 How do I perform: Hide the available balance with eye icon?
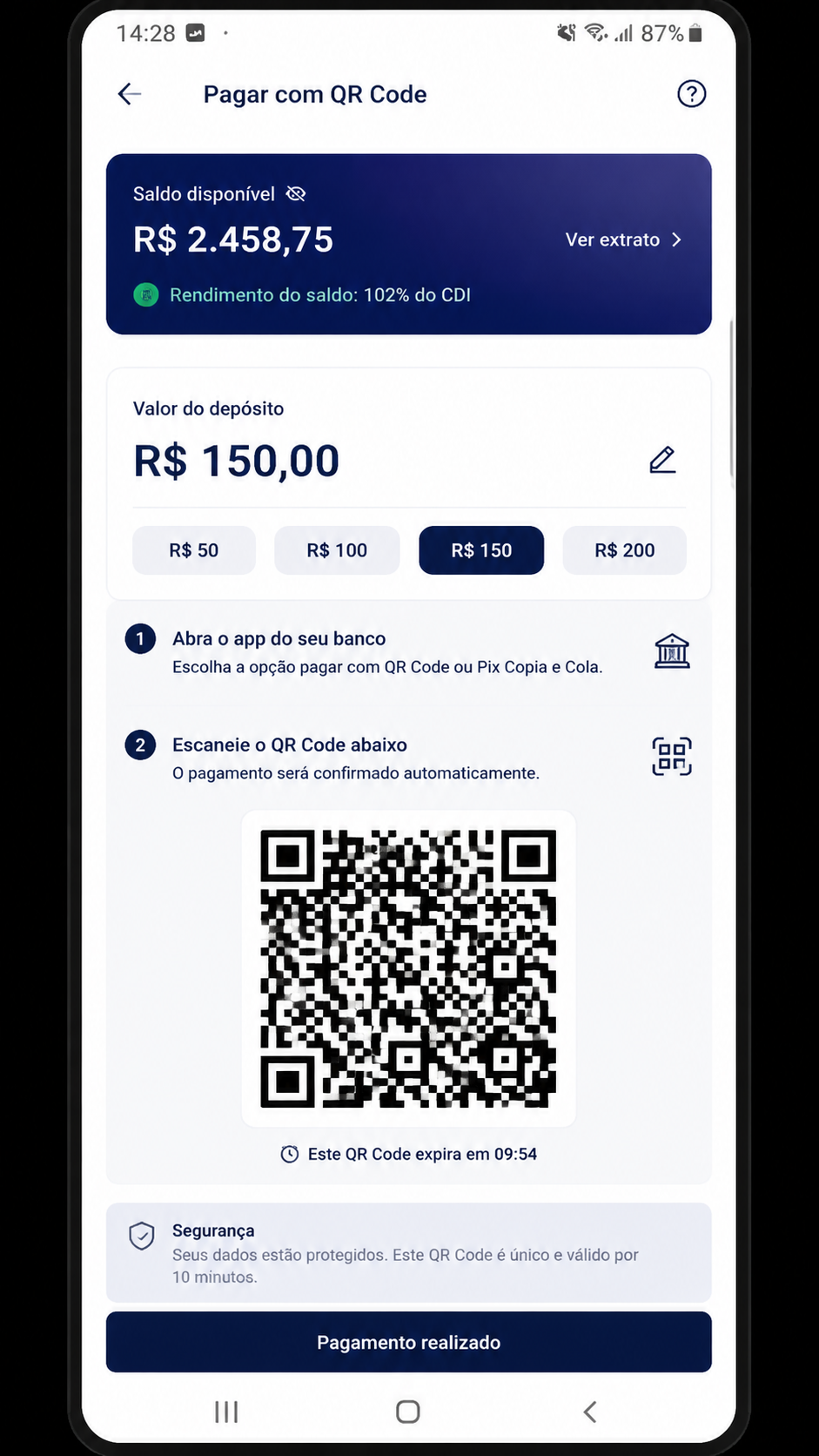[296, 194]
